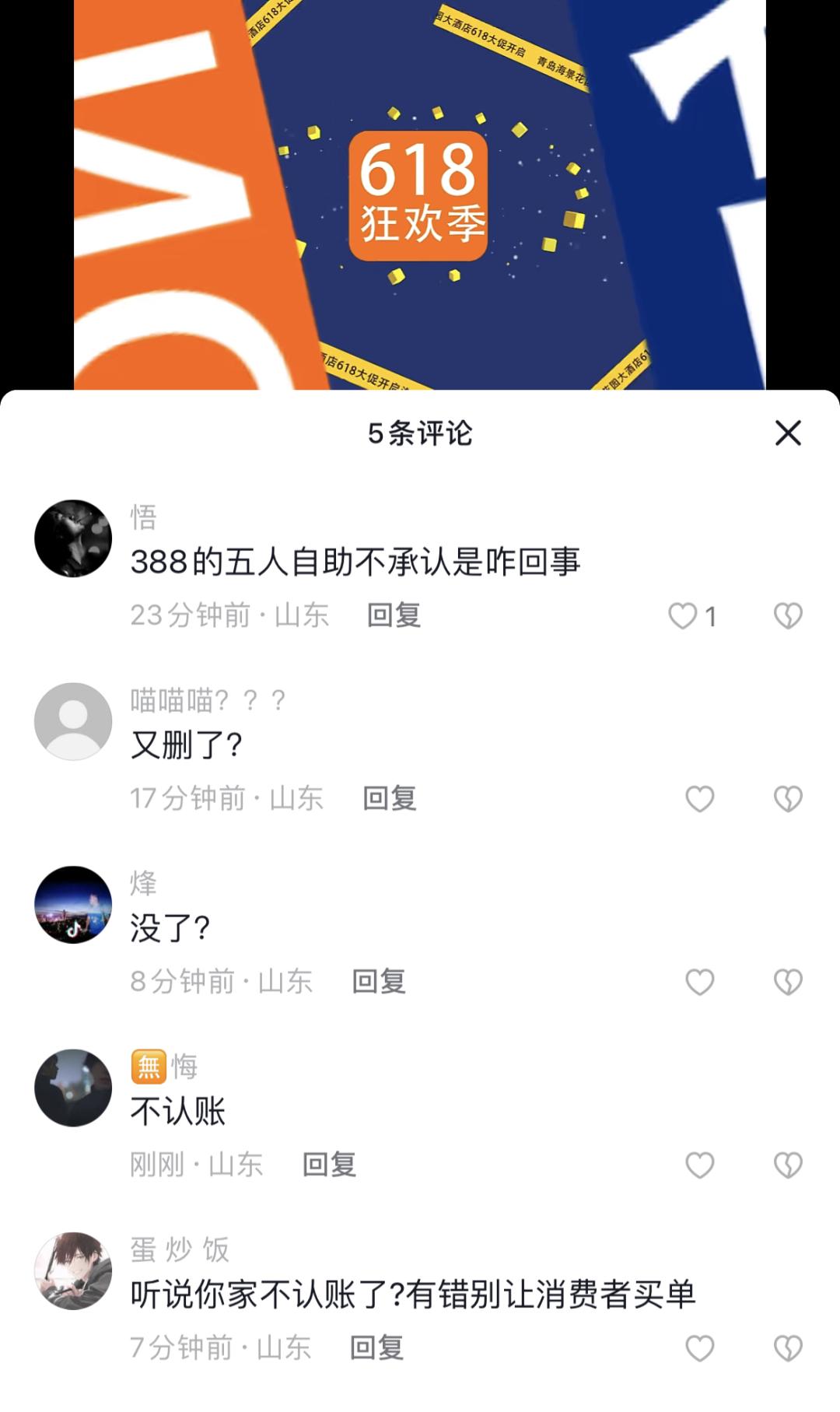Like 悟's comment about 388 buffet
This screenshot has height=1412, width=840.
[683, 616]
